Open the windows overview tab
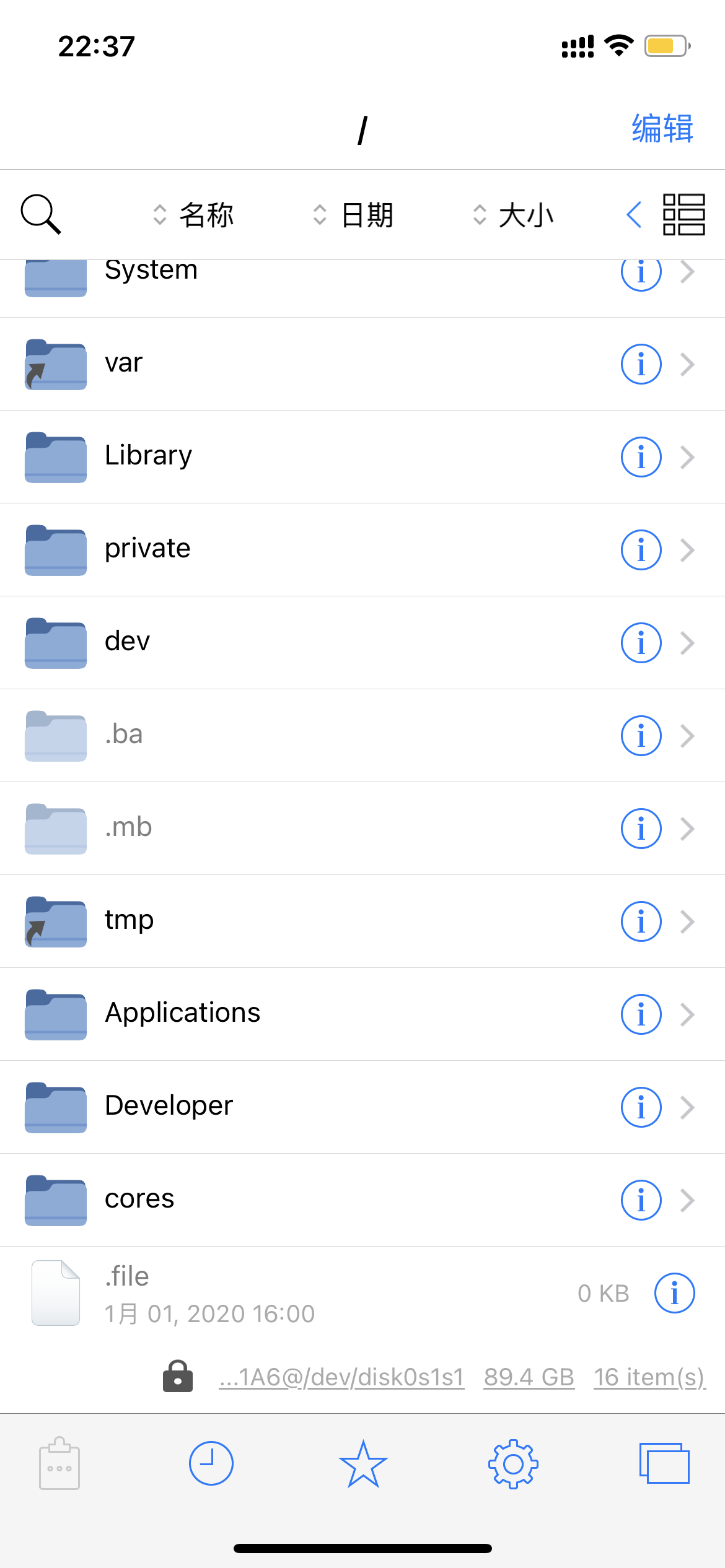The image size is (725, 1568). click(664, 1464)
